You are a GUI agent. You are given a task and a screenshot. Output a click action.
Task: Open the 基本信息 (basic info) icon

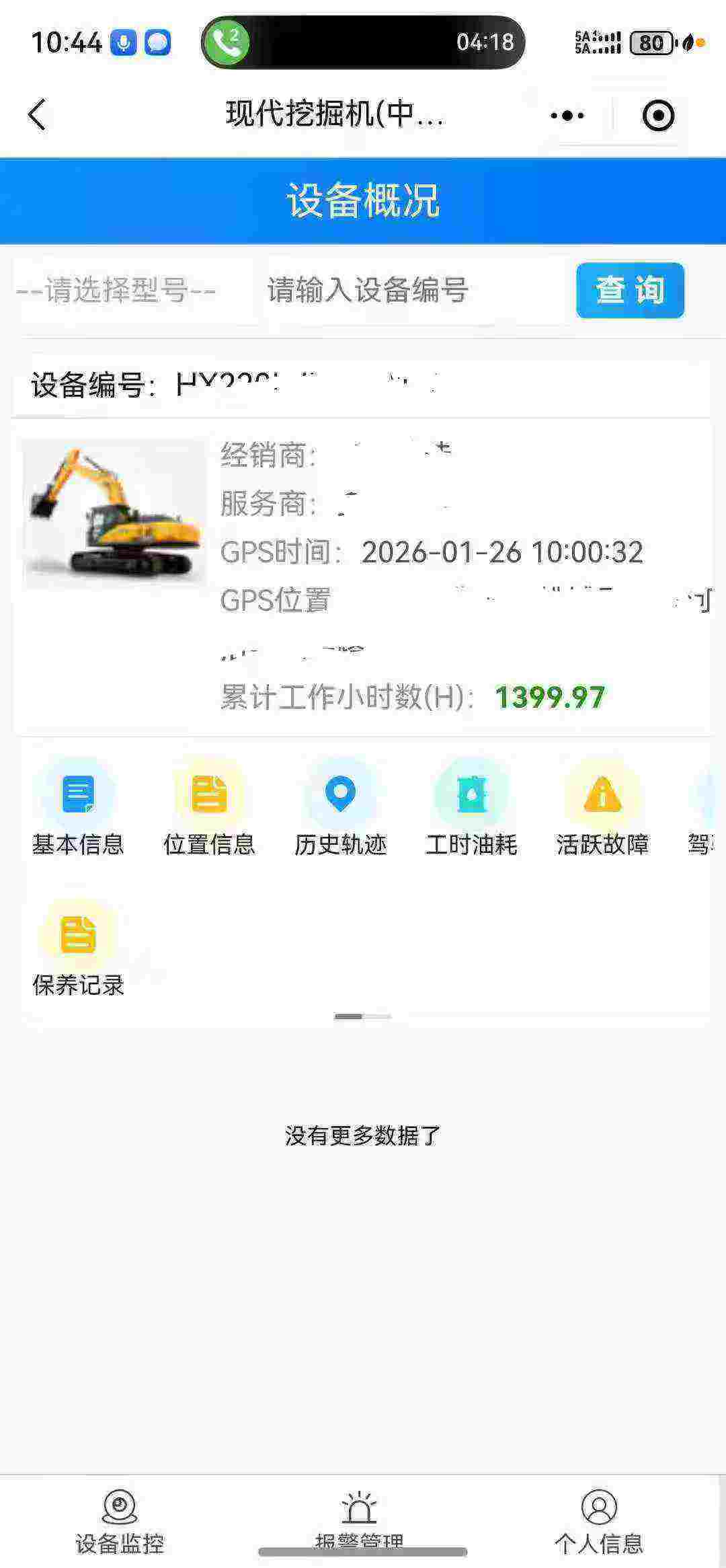click(x=77, y=797)
